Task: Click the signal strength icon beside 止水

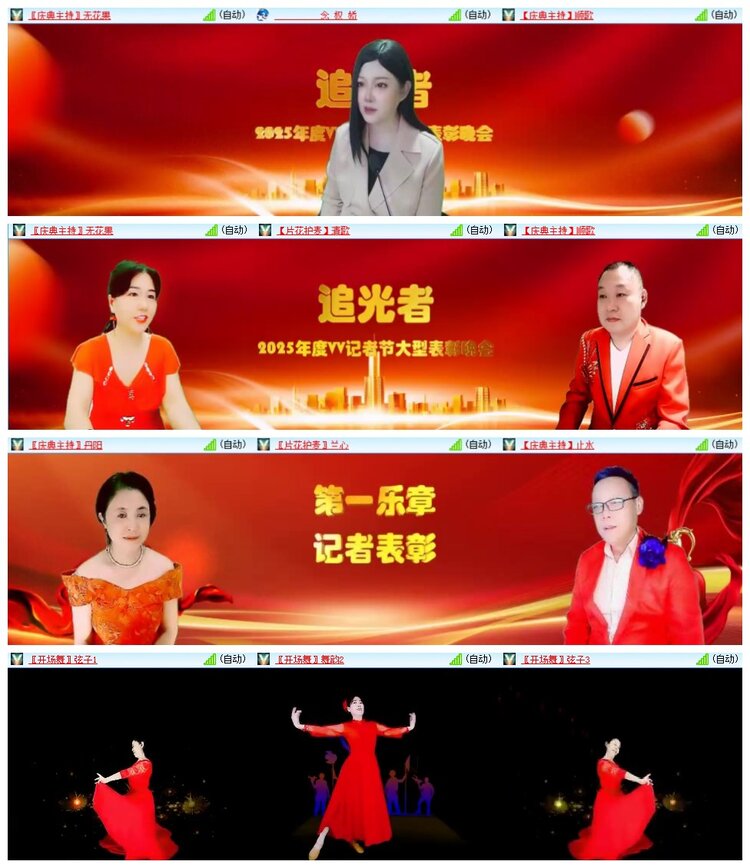Action: point(700,443)
